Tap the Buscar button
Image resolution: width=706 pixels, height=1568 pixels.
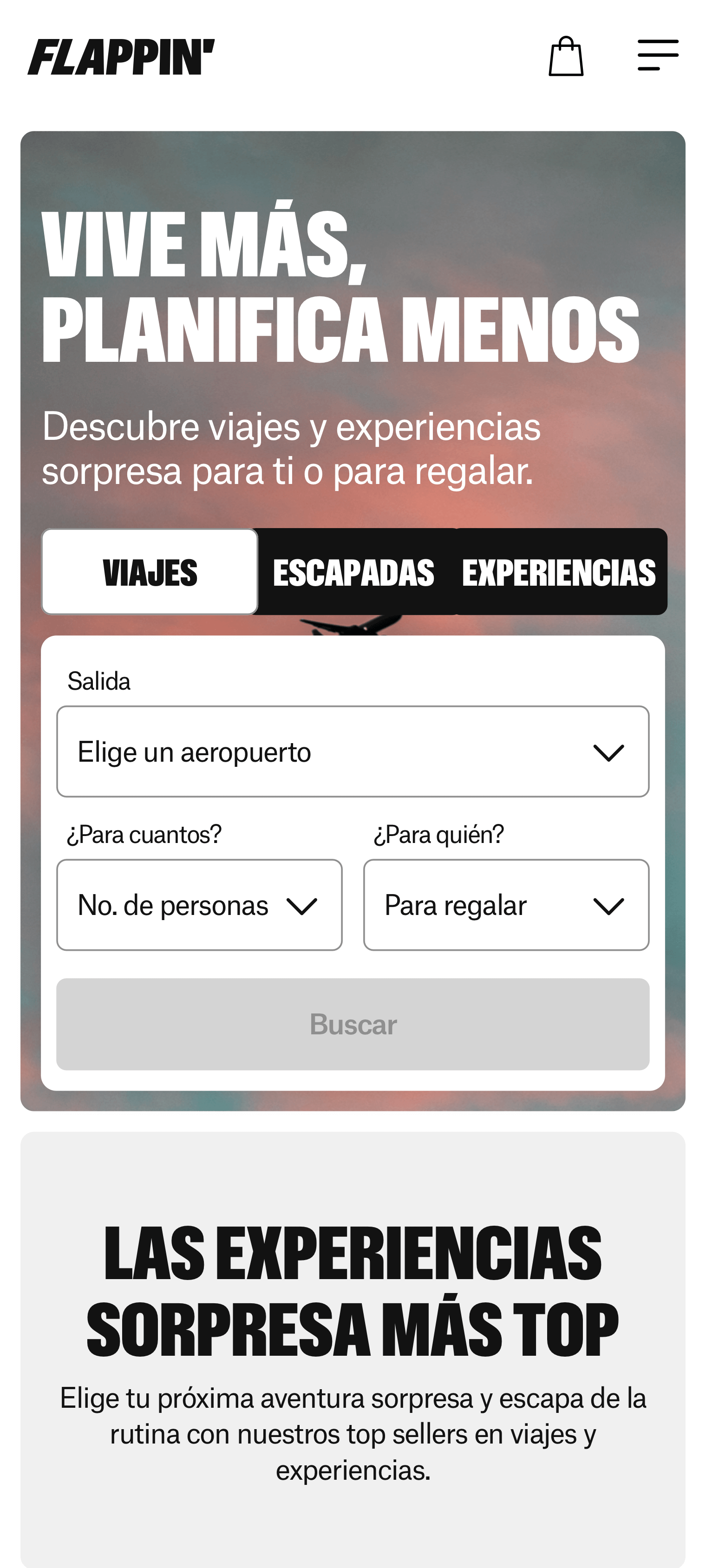(353, 1025)
